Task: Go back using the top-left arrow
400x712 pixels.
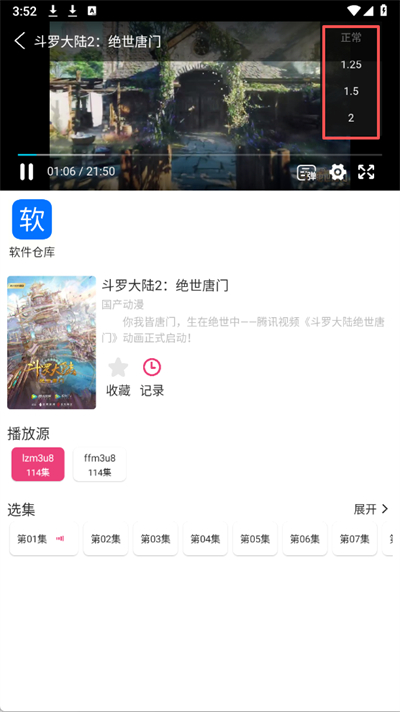Action: pos(20,41)
